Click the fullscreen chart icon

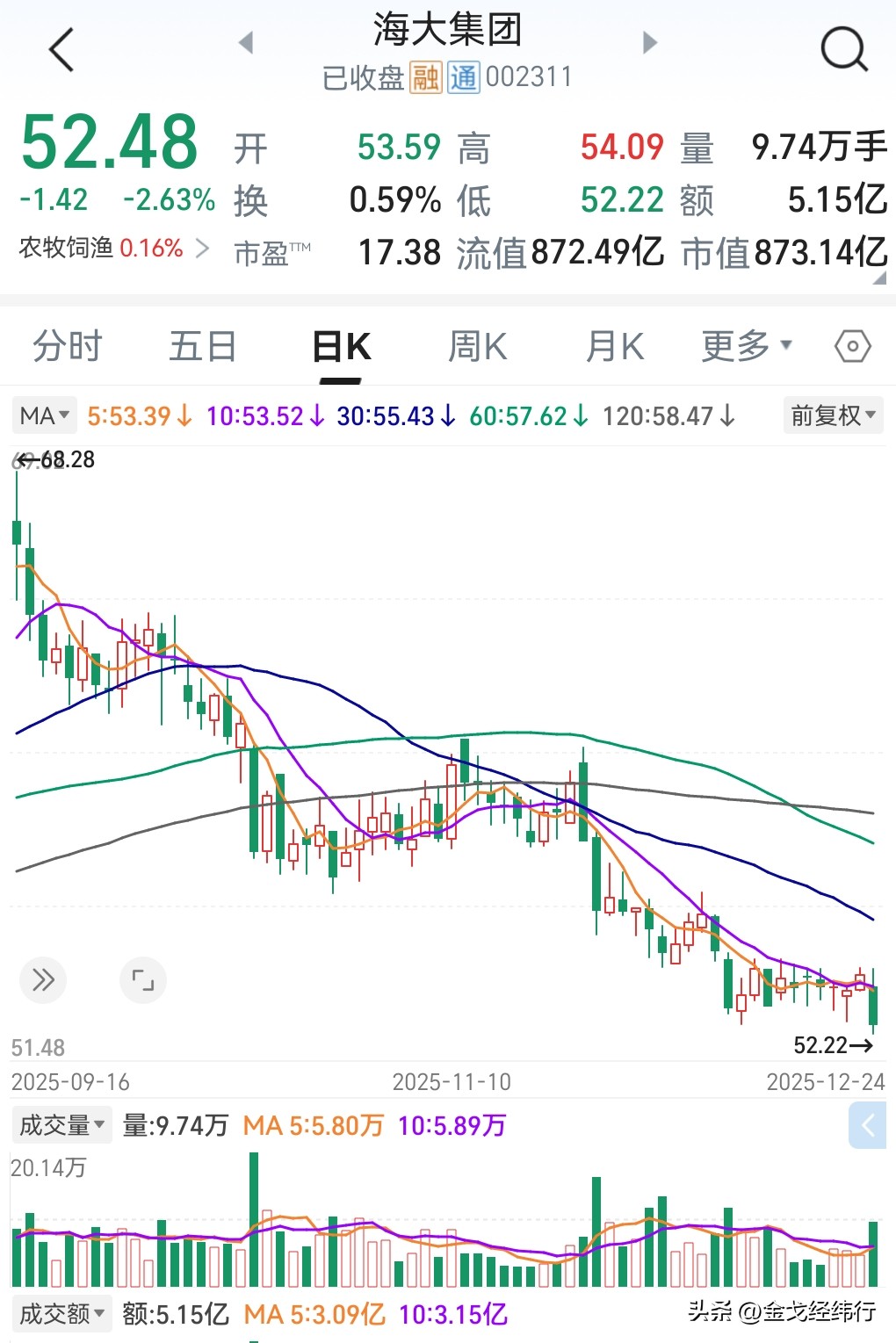tap(143, 980)
